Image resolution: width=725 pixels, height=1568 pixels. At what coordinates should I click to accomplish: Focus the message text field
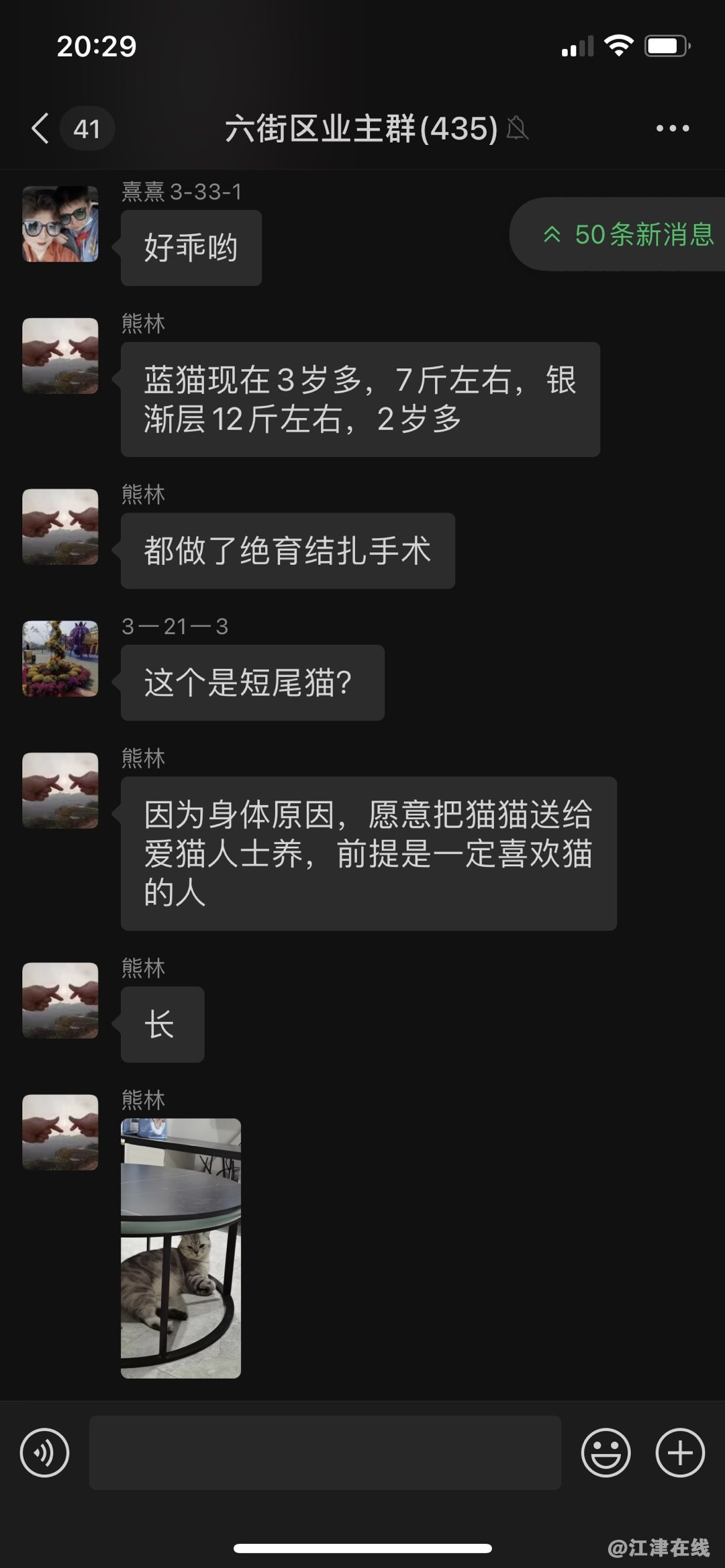(x=325, y=1453)
